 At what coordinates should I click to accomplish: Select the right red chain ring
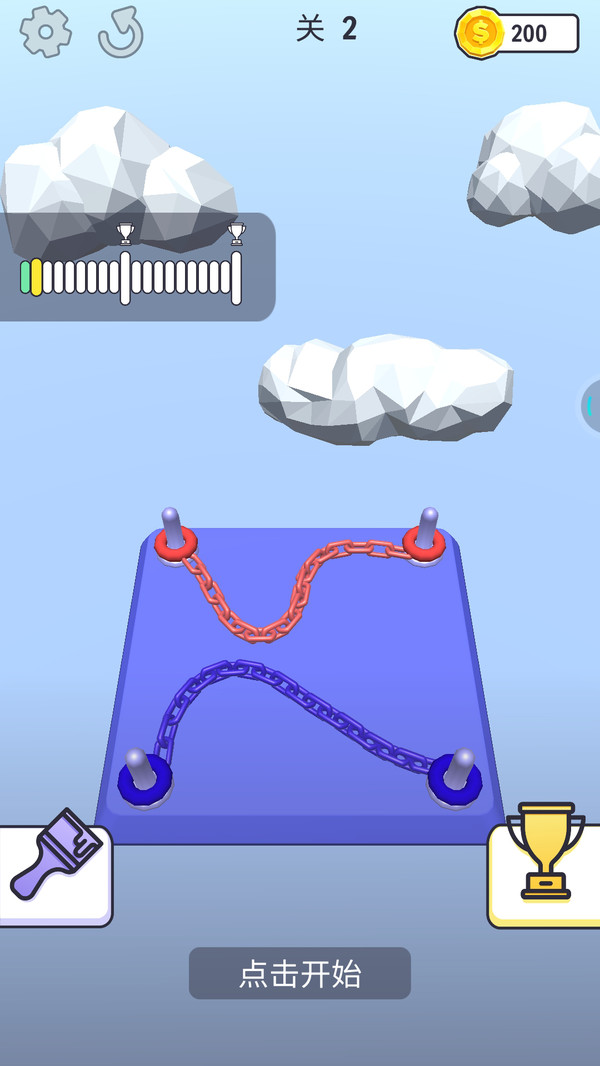[x=424, y=544]
